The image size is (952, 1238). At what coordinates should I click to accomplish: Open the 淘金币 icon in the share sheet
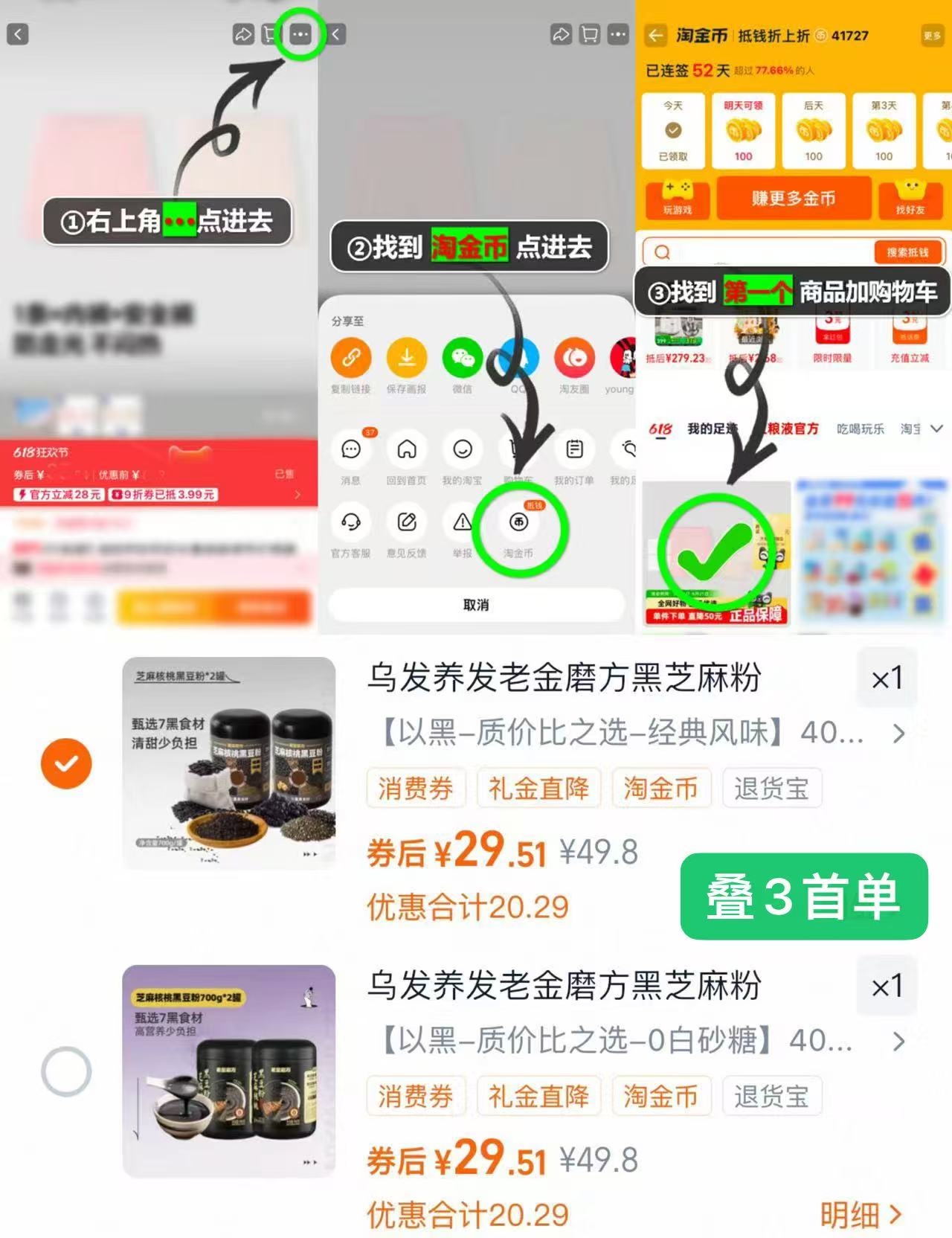[x=519, y=523]
